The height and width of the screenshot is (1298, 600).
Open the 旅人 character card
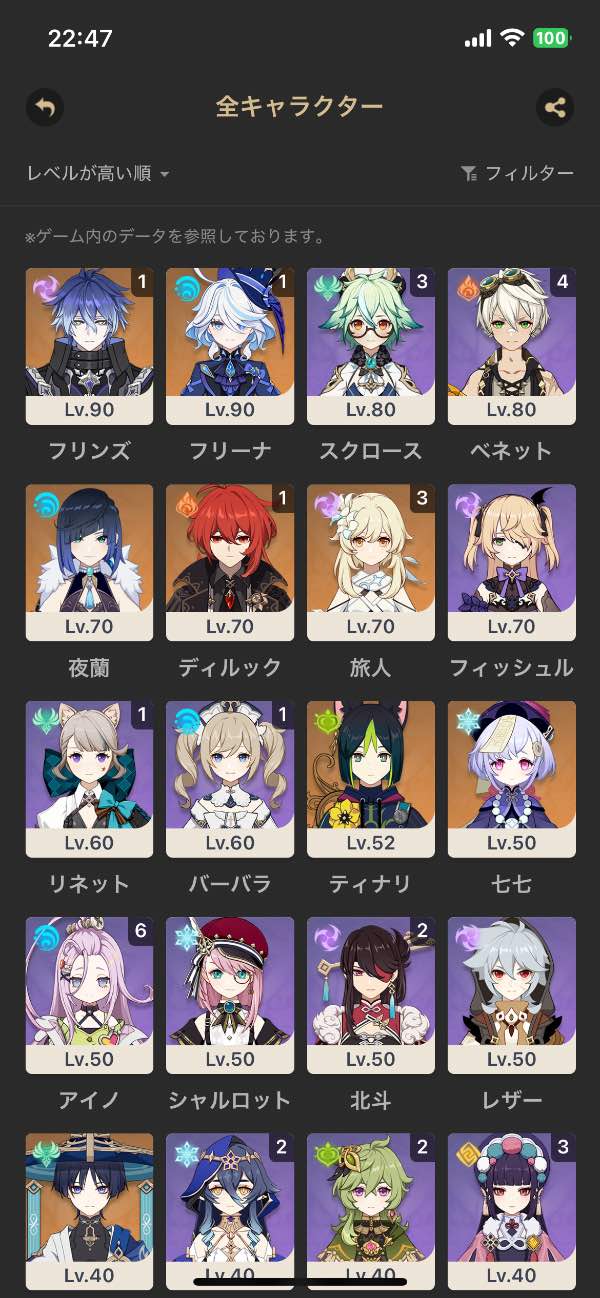pos(371,562)
